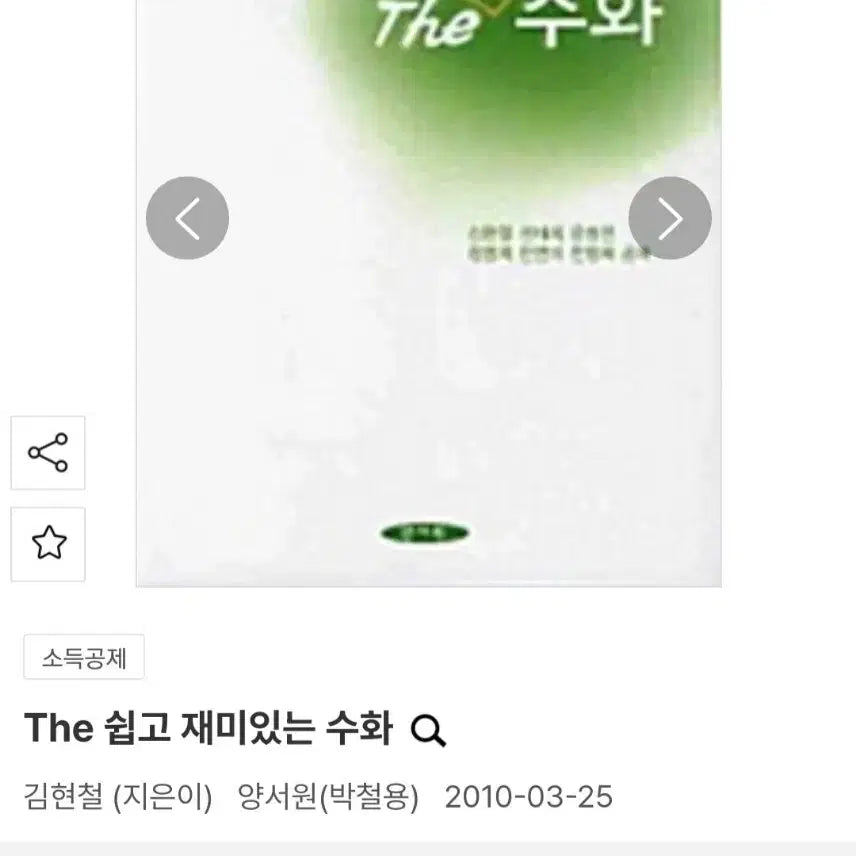Show the next book cover image

point(669,218)
